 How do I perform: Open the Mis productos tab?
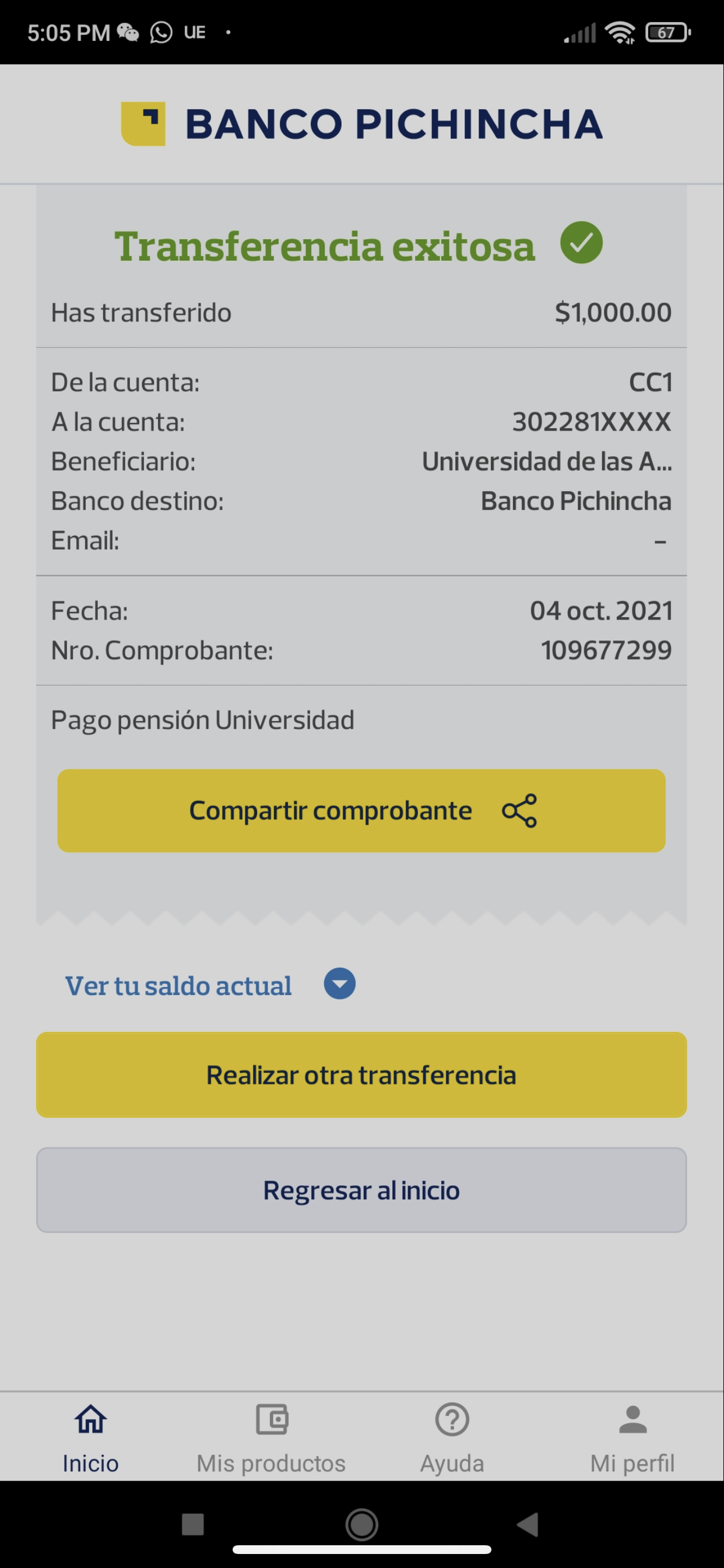270,1438
